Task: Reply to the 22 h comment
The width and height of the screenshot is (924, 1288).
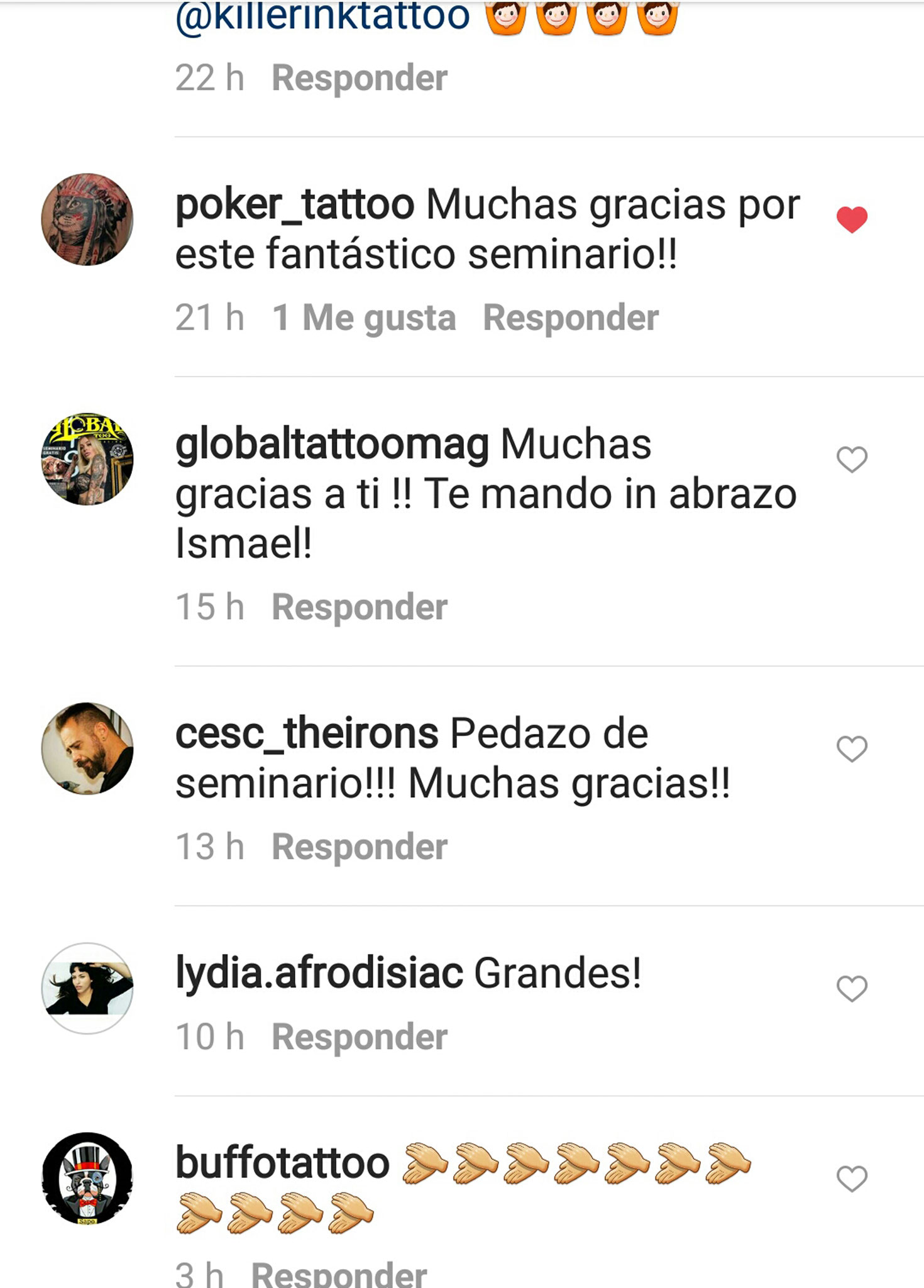Action: (359, 79)
